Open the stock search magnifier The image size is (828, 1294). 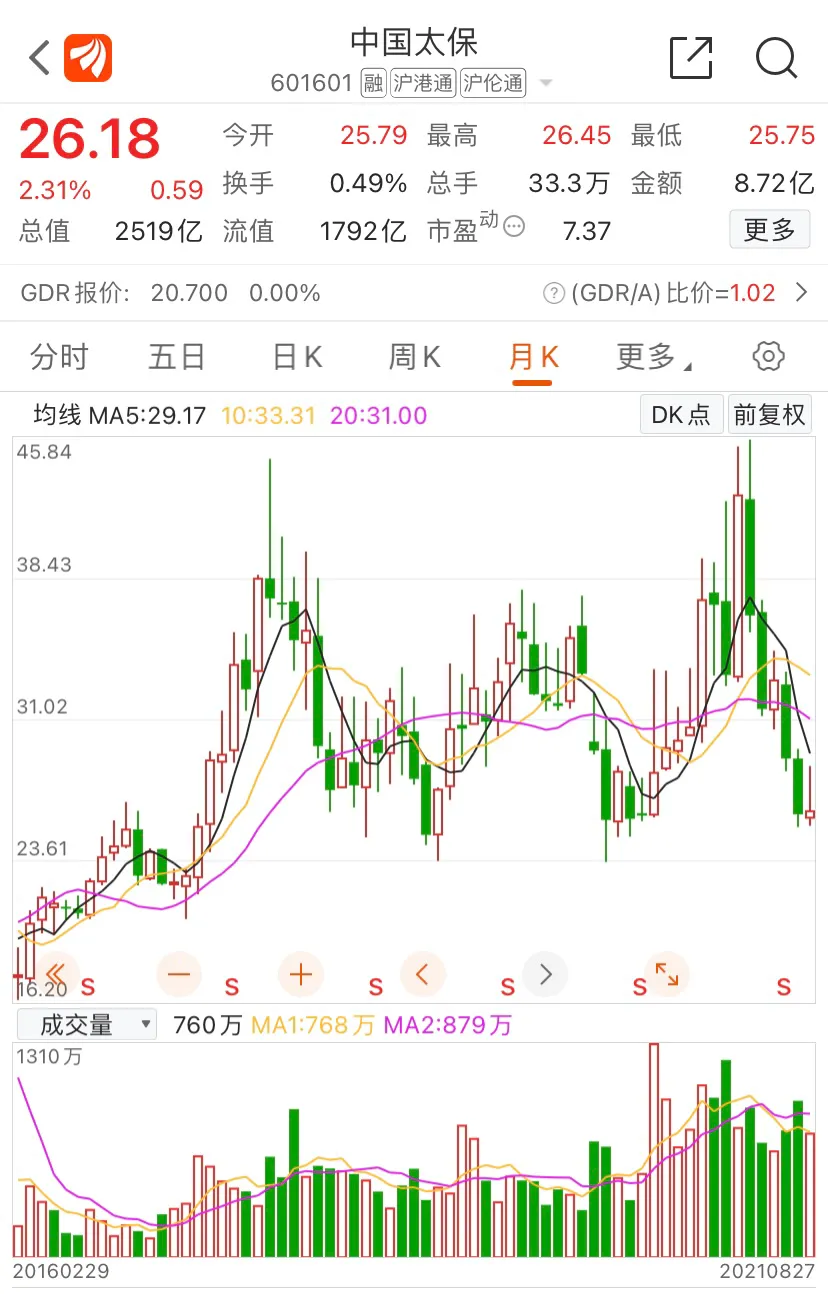pyautogui.click(x=776, y=58)
